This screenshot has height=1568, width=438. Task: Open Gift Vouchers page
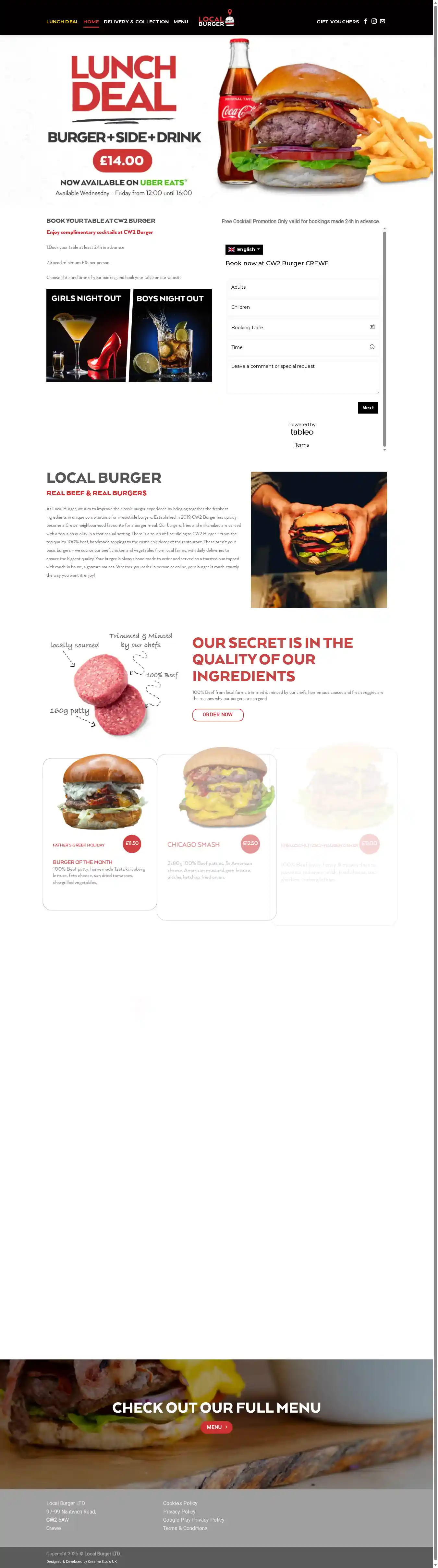point(337,22)
